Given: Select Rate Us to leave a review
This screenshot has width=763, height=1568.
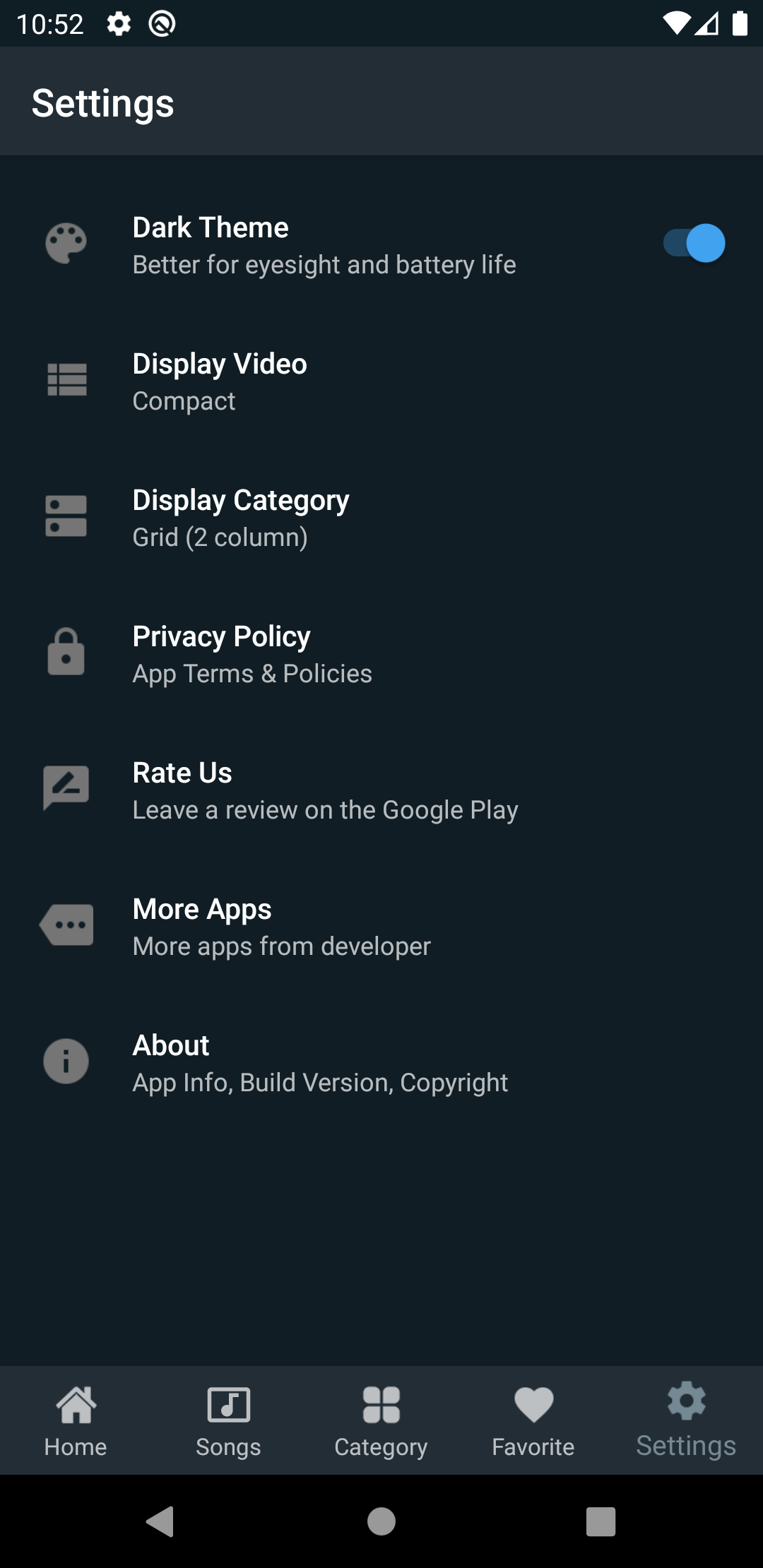Looking at the screenshot, I should coord(381,790).
